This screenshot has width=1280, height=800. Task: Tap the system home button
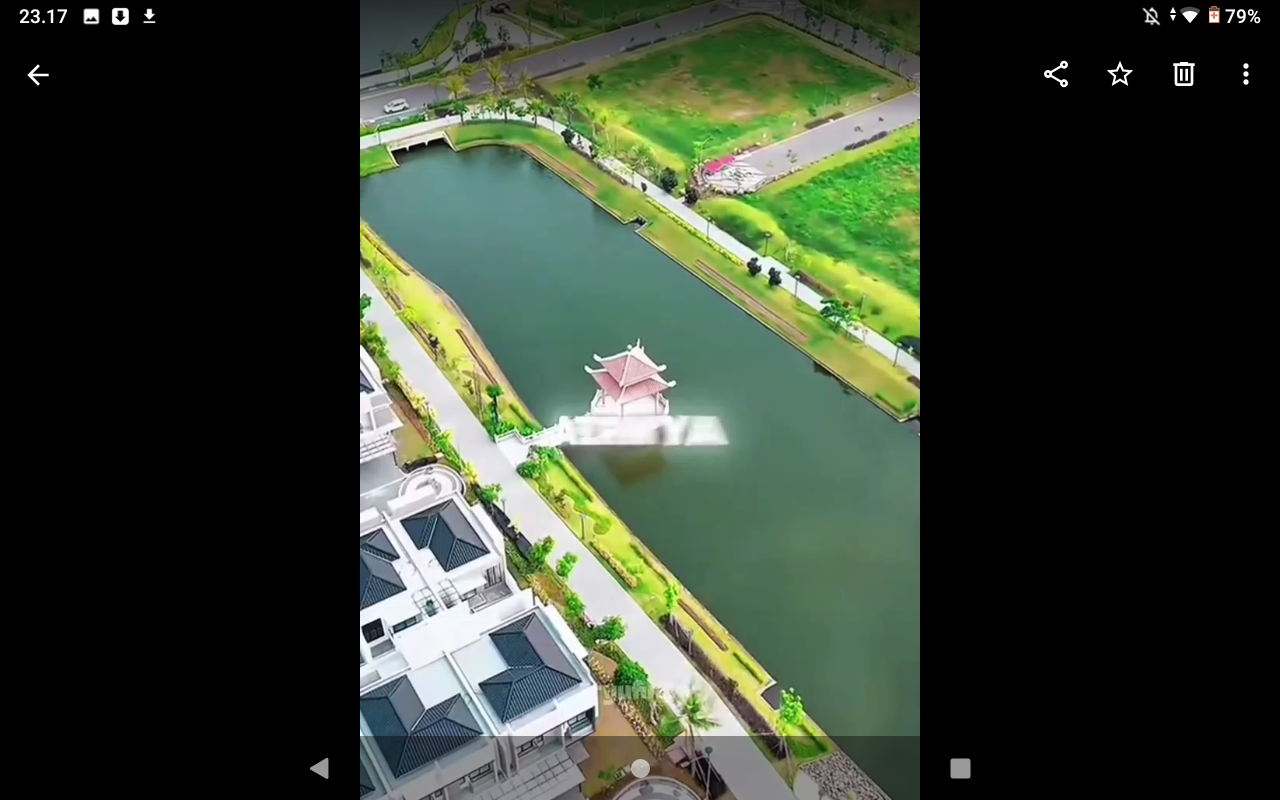[640, 768]
